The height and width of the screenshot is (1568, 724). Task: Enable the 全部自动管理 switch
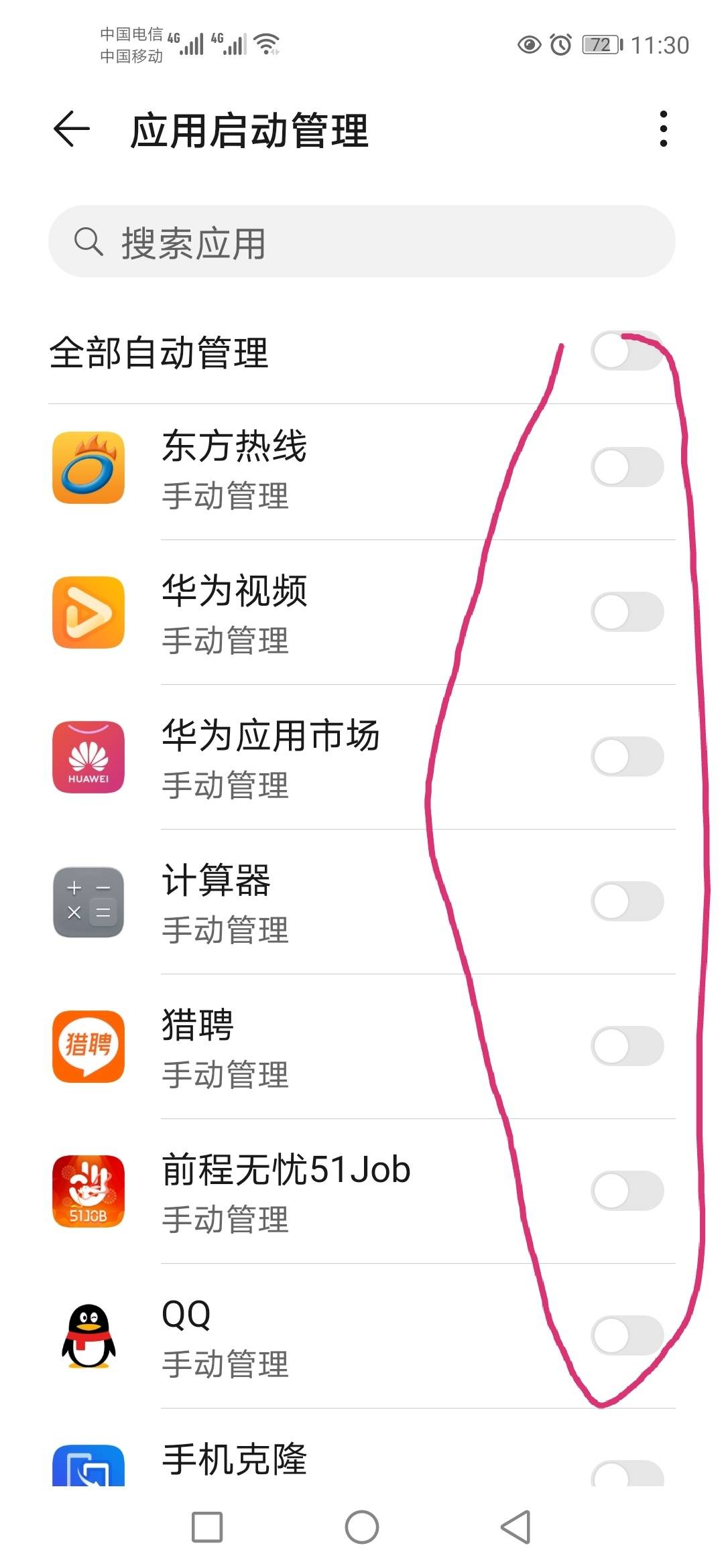[627, 351]
